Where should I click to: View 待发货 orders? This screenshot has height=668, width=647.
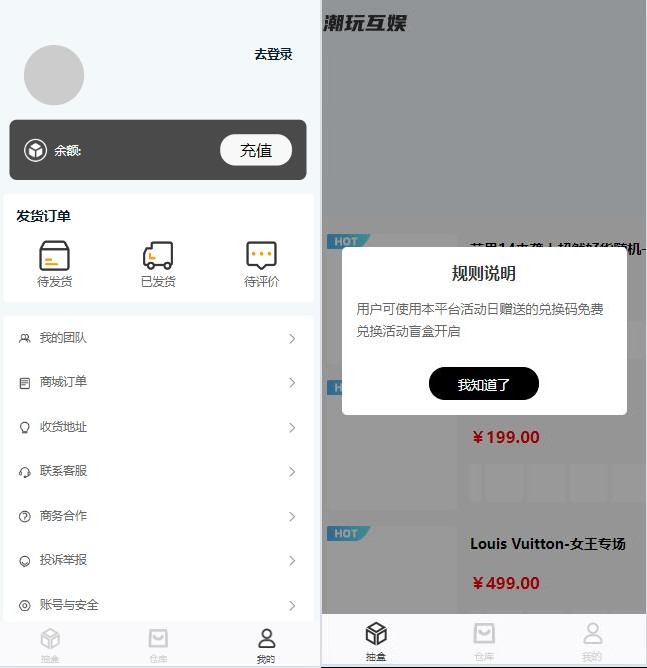tap(54, 264)
